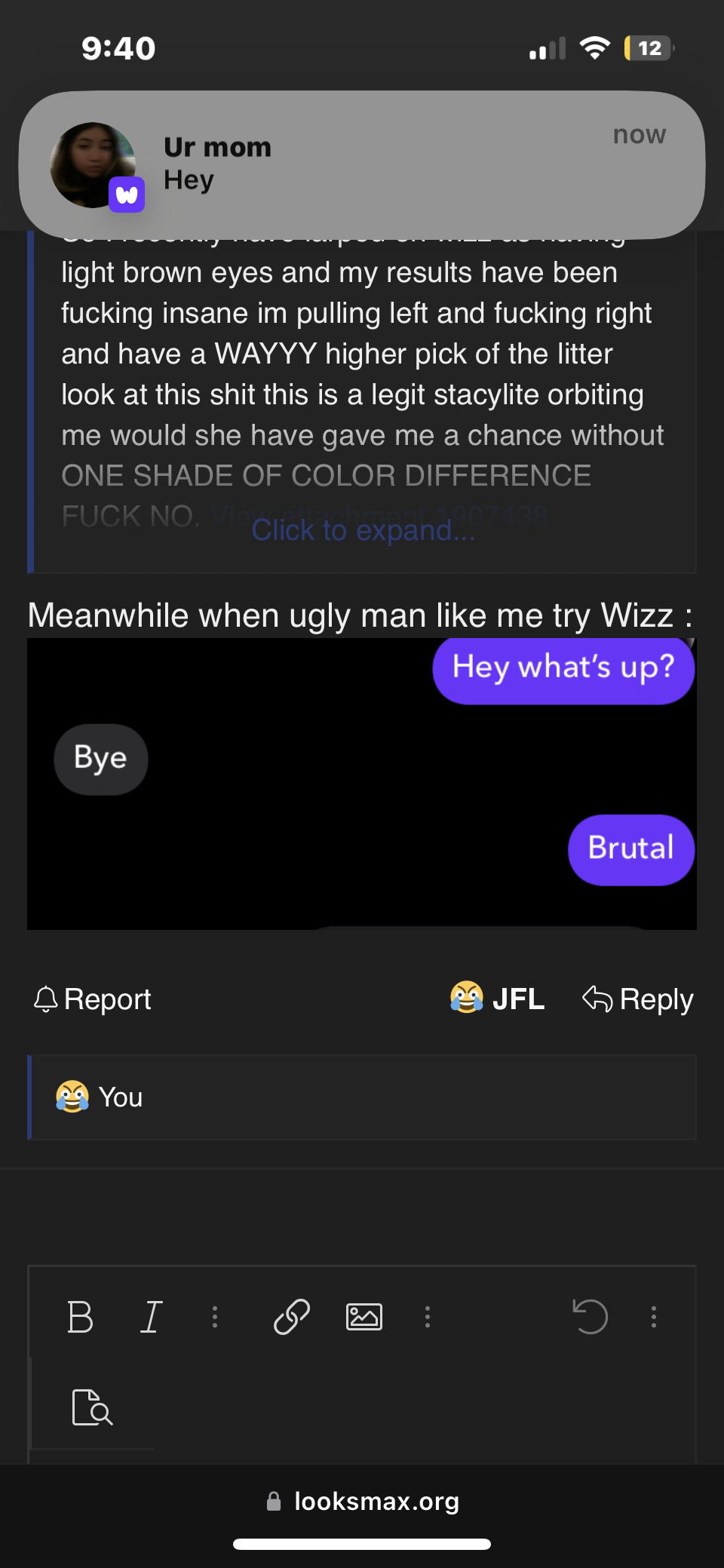Report this post

point(92,999)
